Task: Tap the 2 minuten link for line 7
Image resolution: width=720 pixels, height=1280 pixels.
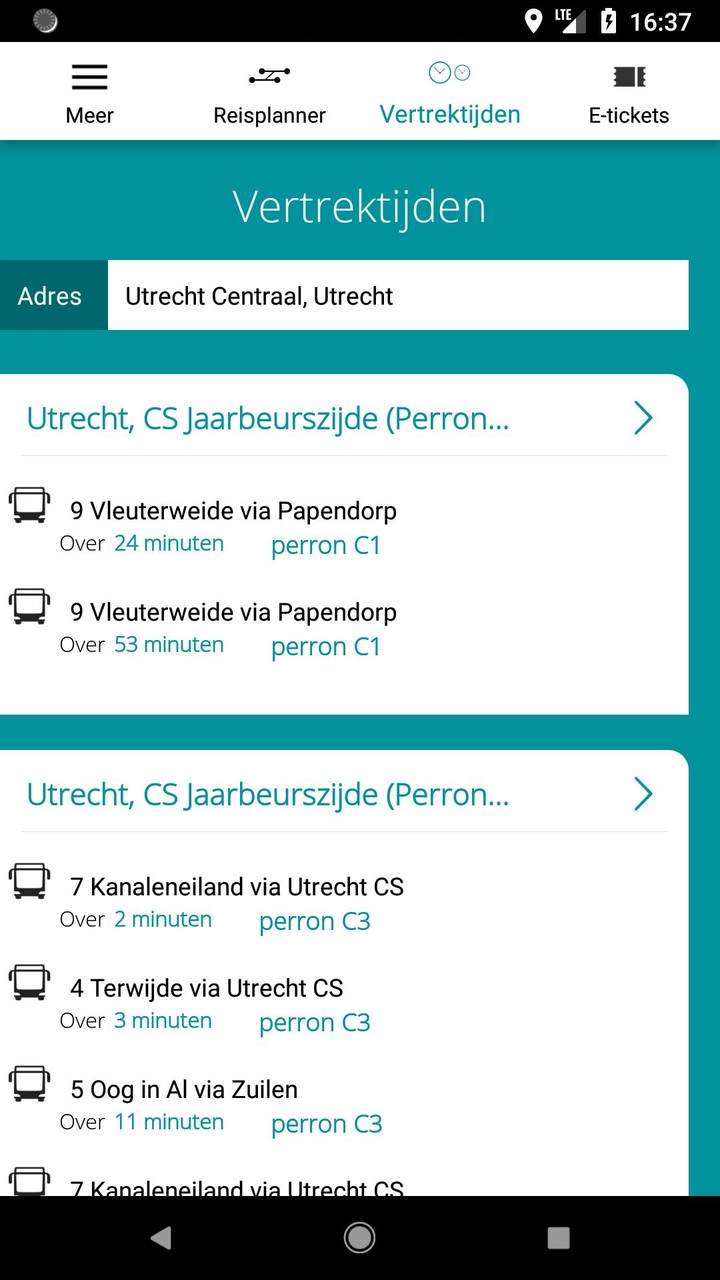Action: tap(163, 919)
